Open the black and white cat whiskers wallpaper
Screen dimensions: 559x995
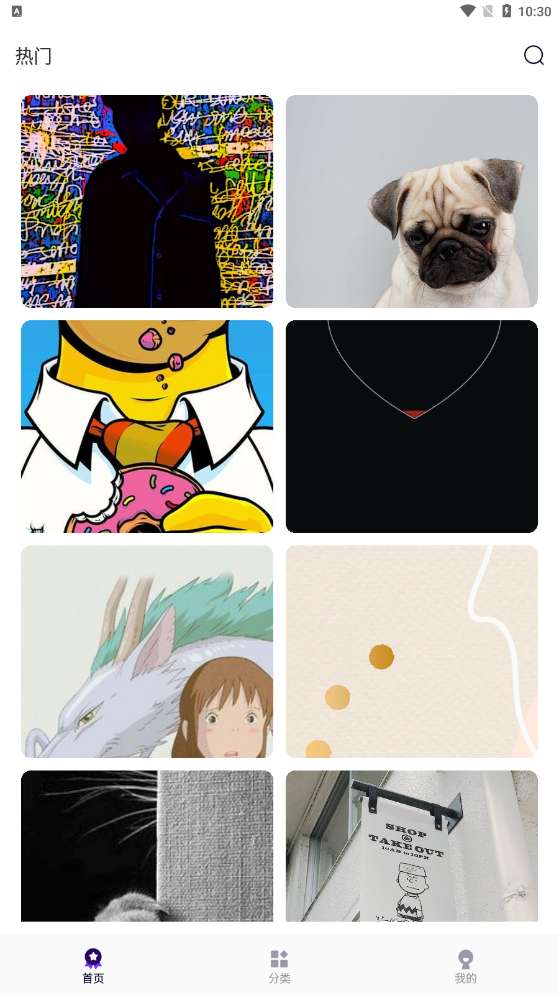tap(147, 846)
